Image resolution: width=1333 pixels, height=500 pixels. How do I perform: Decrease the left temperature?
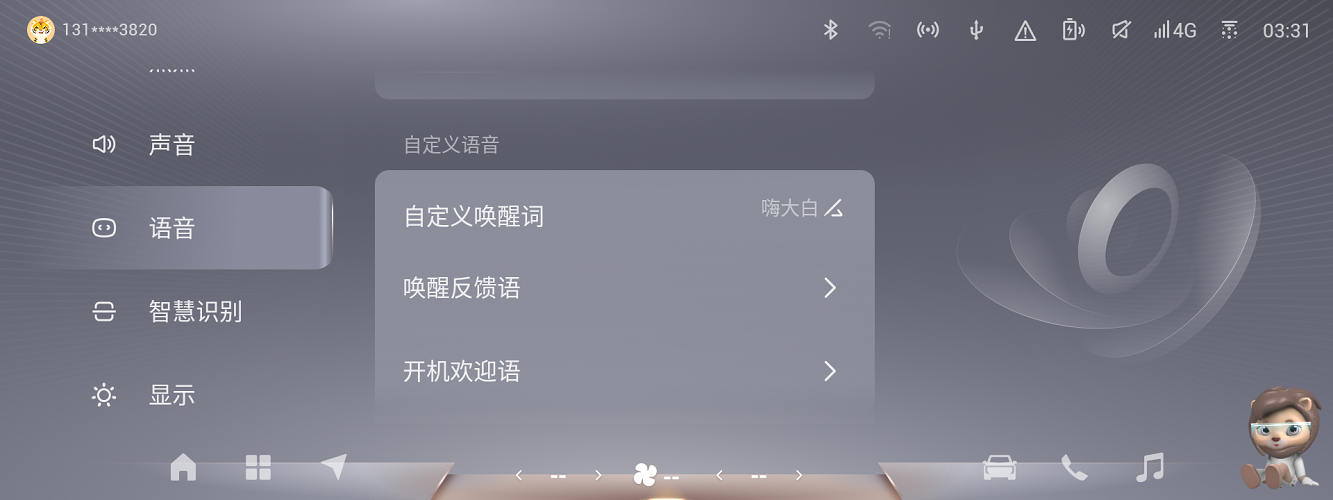tap(519, 475)
